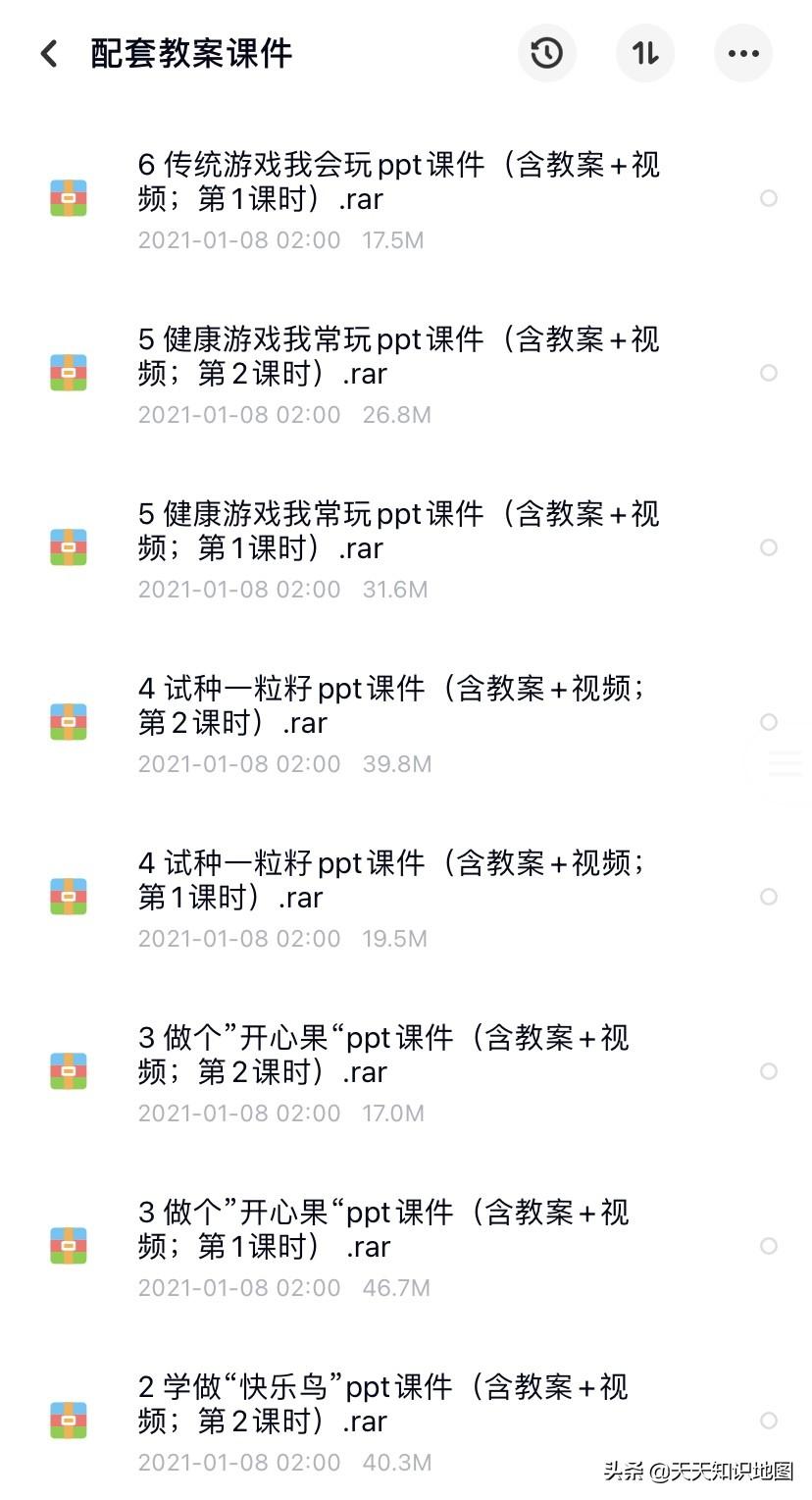Select the 4 试种一粒籽 第2课时 file circle
This screenshot has height=1500, width=812.
769,722
